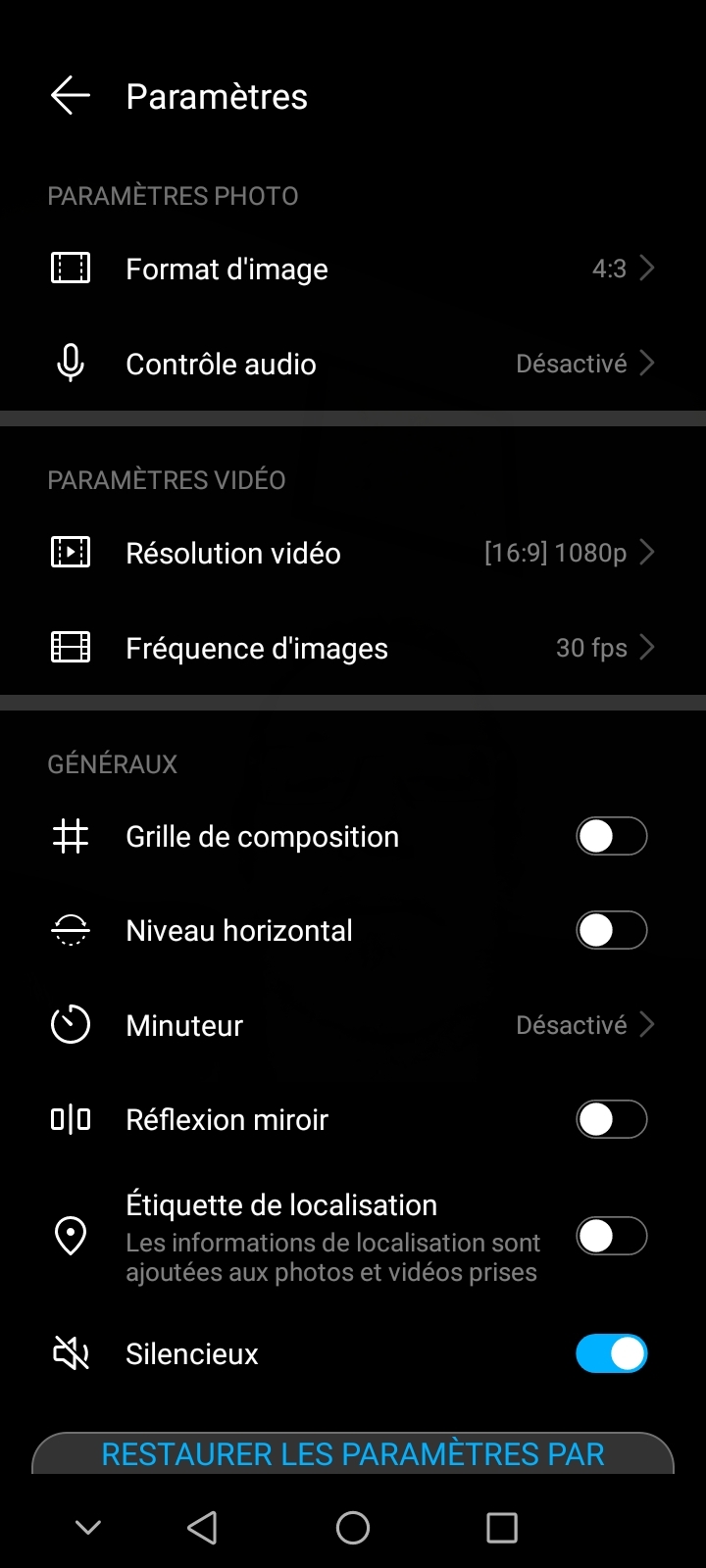The width and height of the screenshot is (706, 1568).
Task: Go back from the Paramètres screen
Action: click(x=71, y=96)
